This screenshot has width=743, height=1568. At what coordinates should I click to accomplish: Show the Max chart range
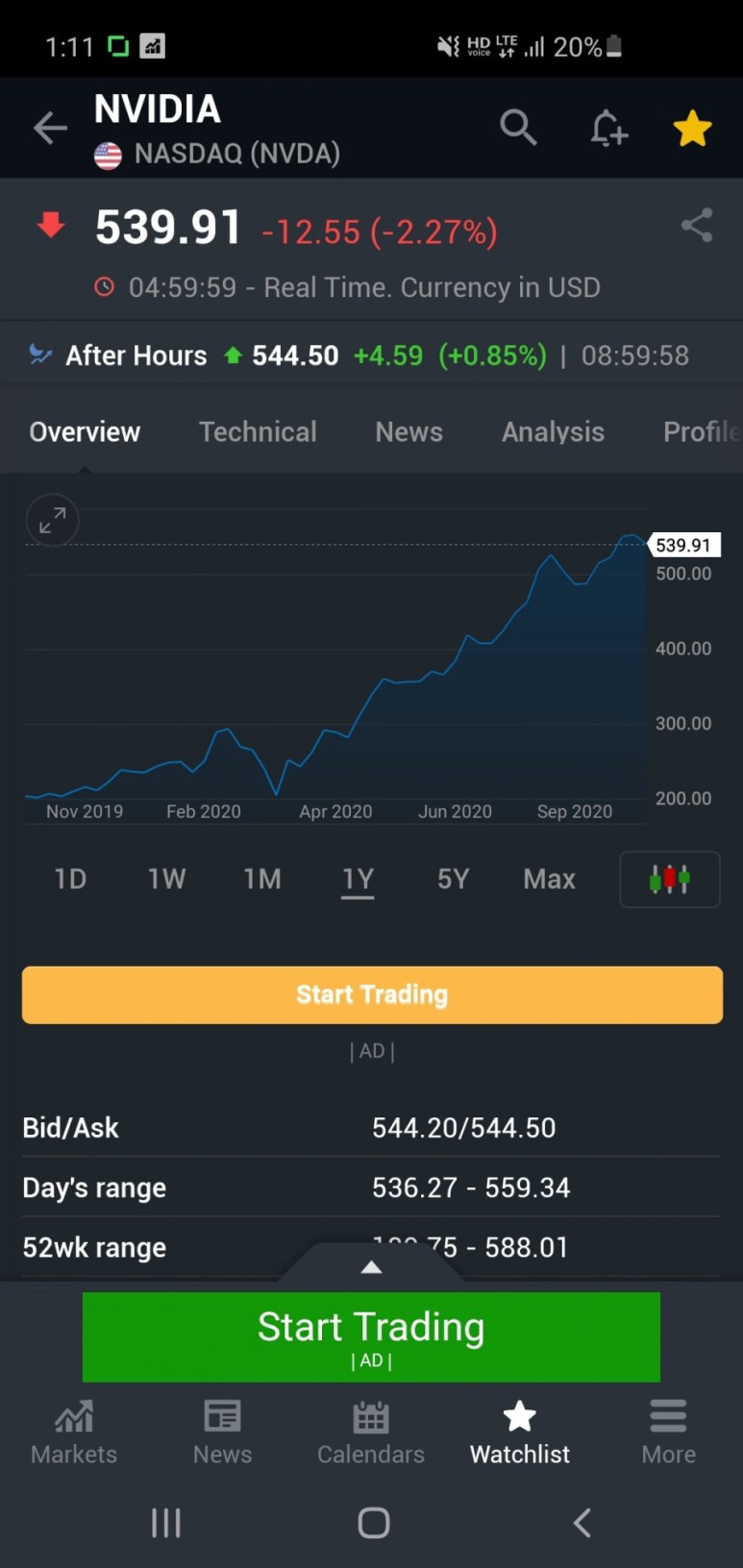549,878
